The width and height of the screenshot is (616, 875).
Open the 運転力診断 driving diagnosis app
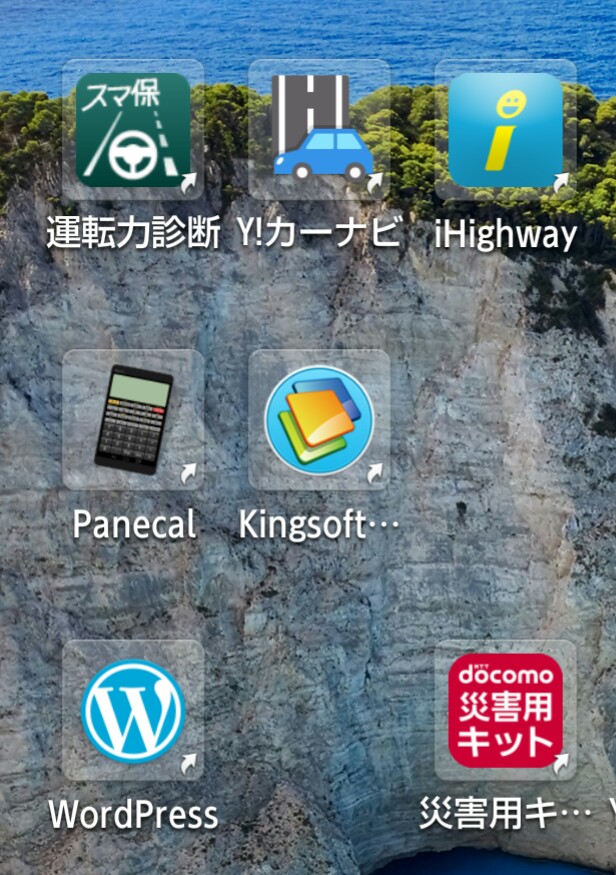point(133,130)
